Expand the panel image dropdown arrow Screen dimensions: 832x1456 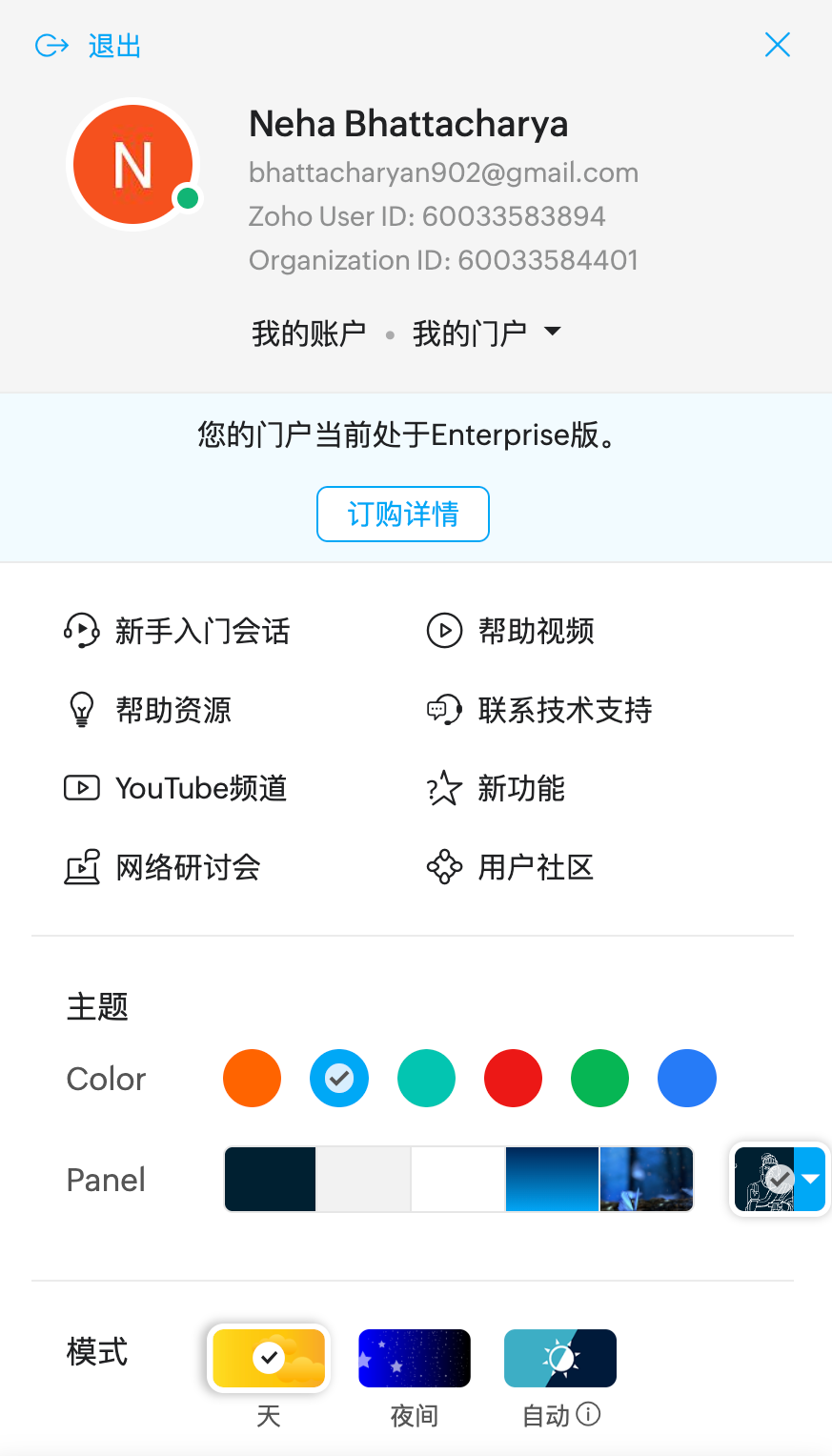tap(811, 1180)
